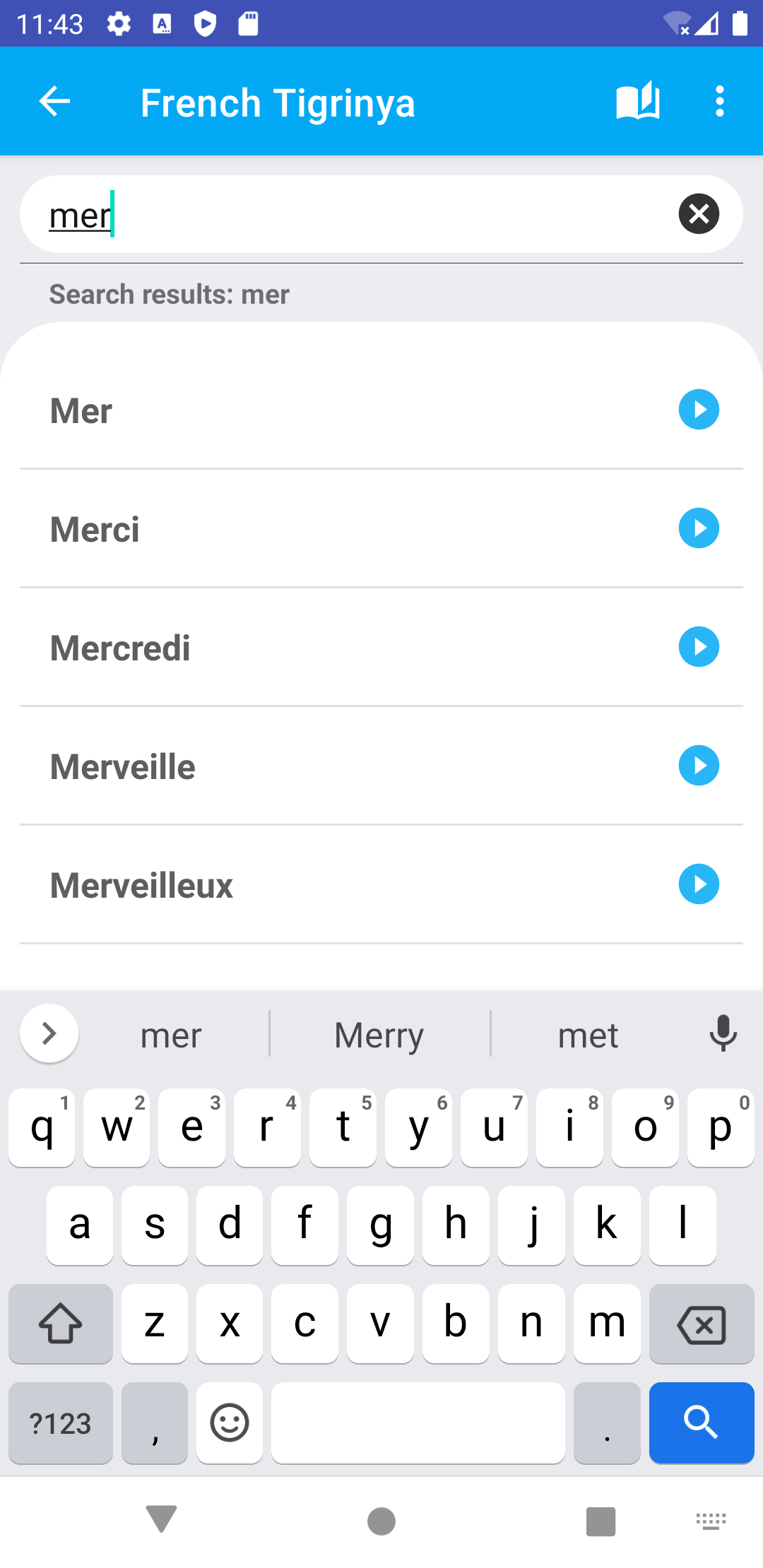Delete a character with backspace
Screen dimensions: 763x1568
tap(701, 1324)
